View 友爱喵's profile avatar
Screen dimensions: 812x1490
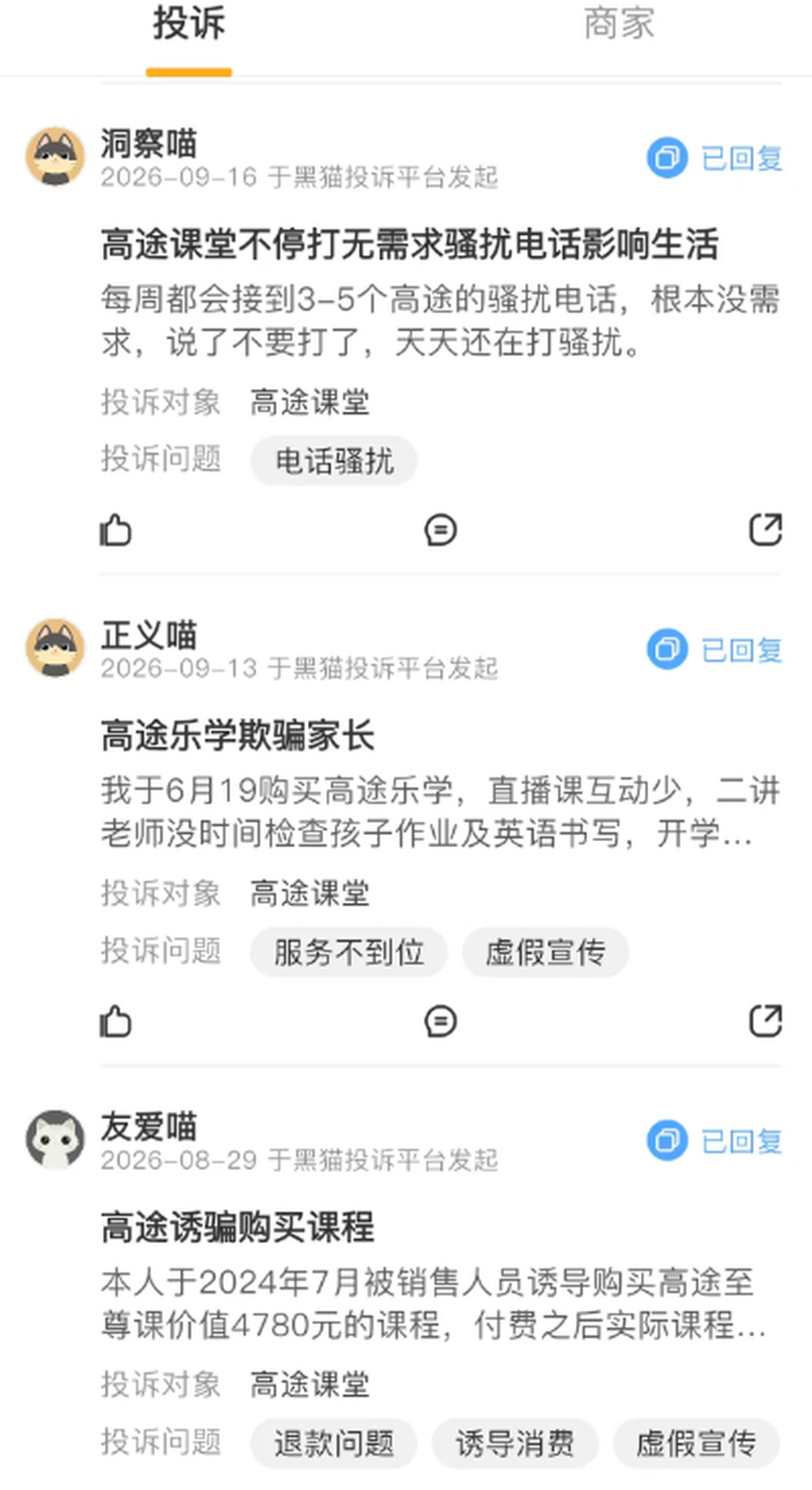point(55,1139)
